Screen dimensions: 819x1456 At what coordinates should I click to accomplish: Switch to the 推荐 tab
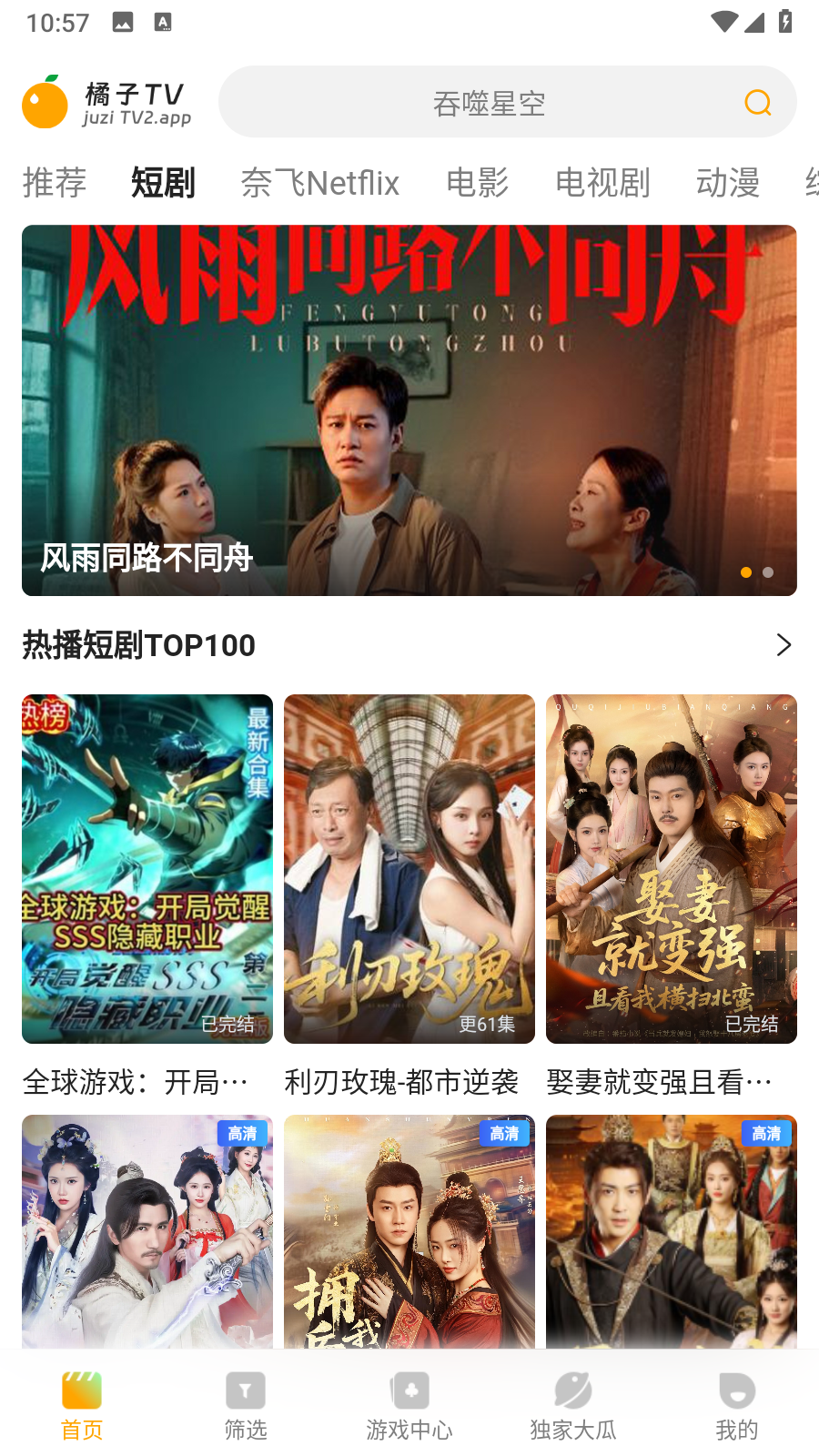[x=54, y=184]
